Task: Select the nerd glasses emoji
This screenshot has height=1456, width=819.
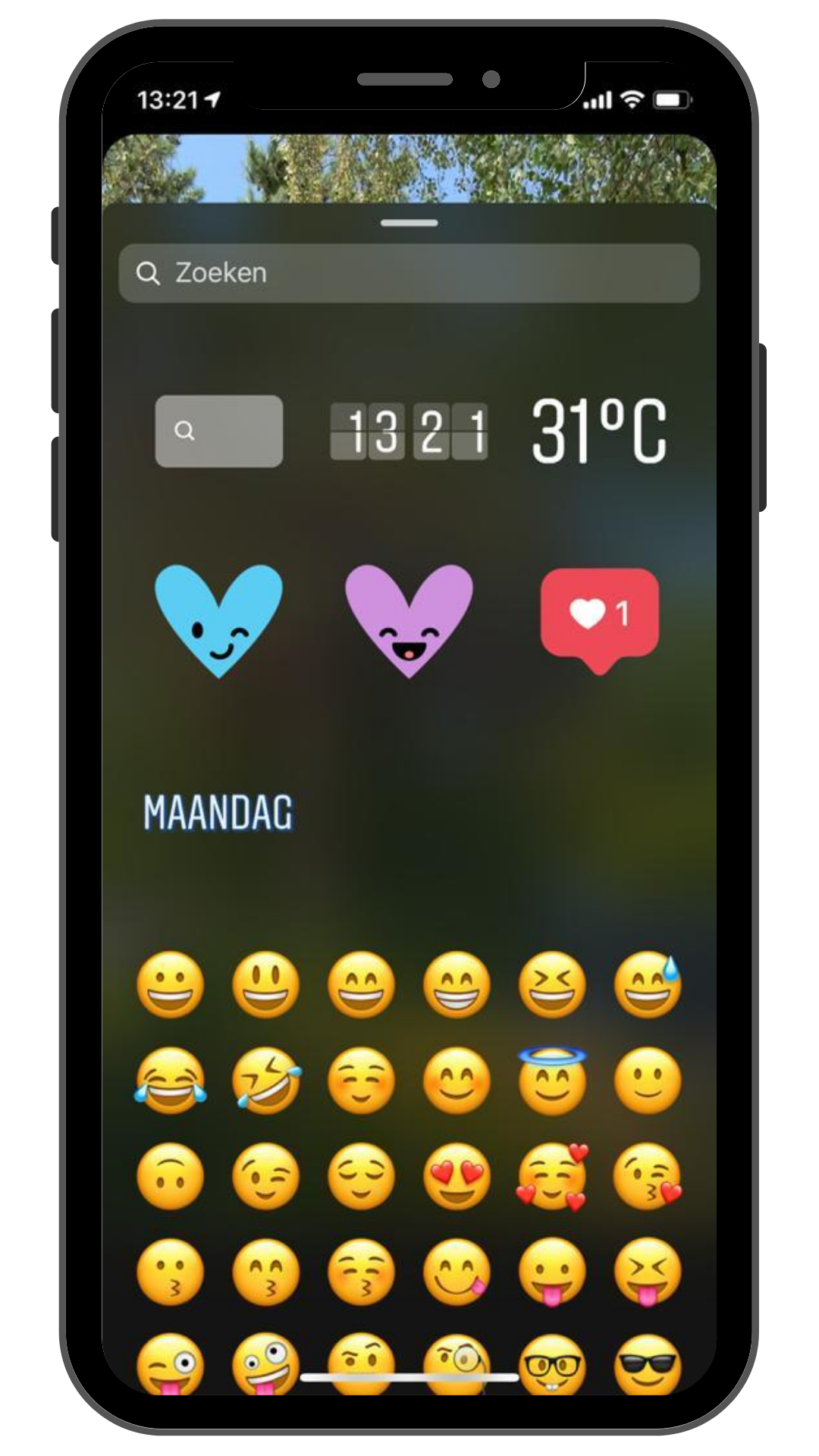Action: point(552,1365)
